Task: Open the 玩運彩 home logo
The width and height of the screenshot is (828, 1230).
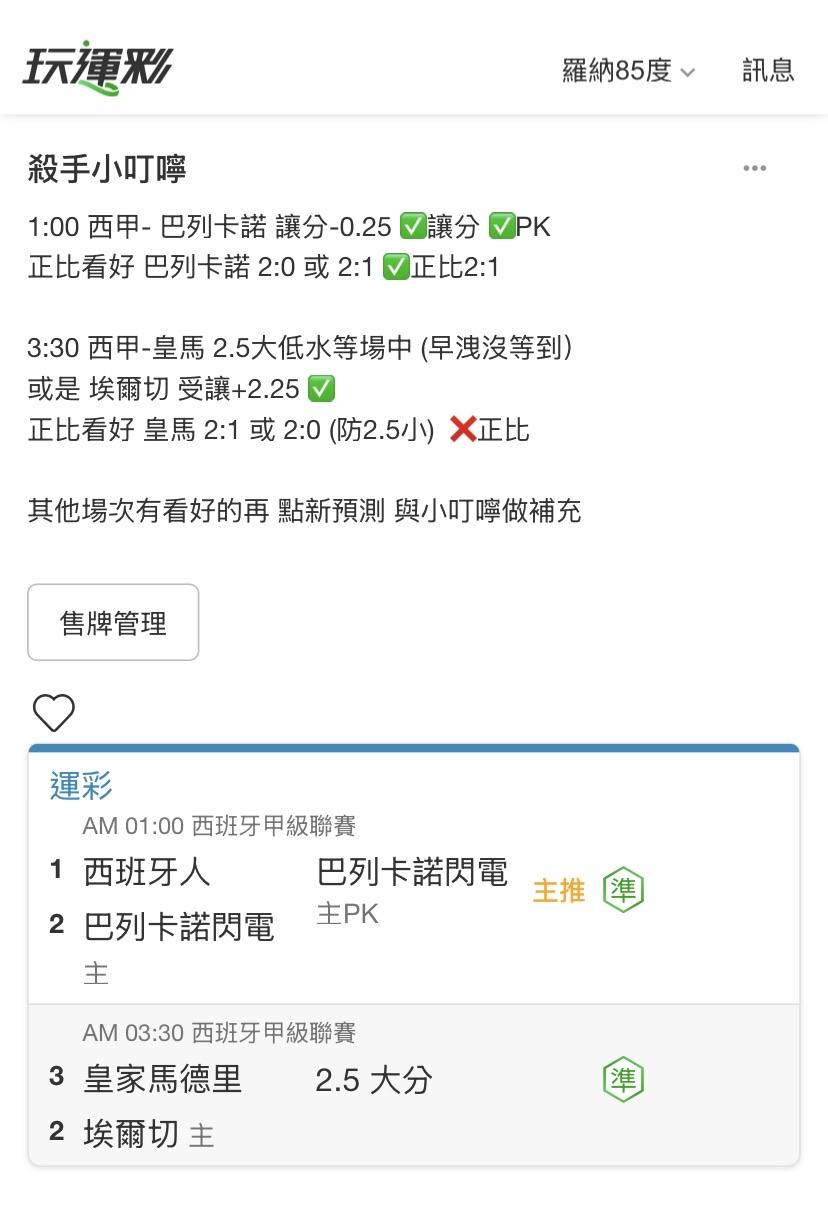Action: click(x=98, y=68)
